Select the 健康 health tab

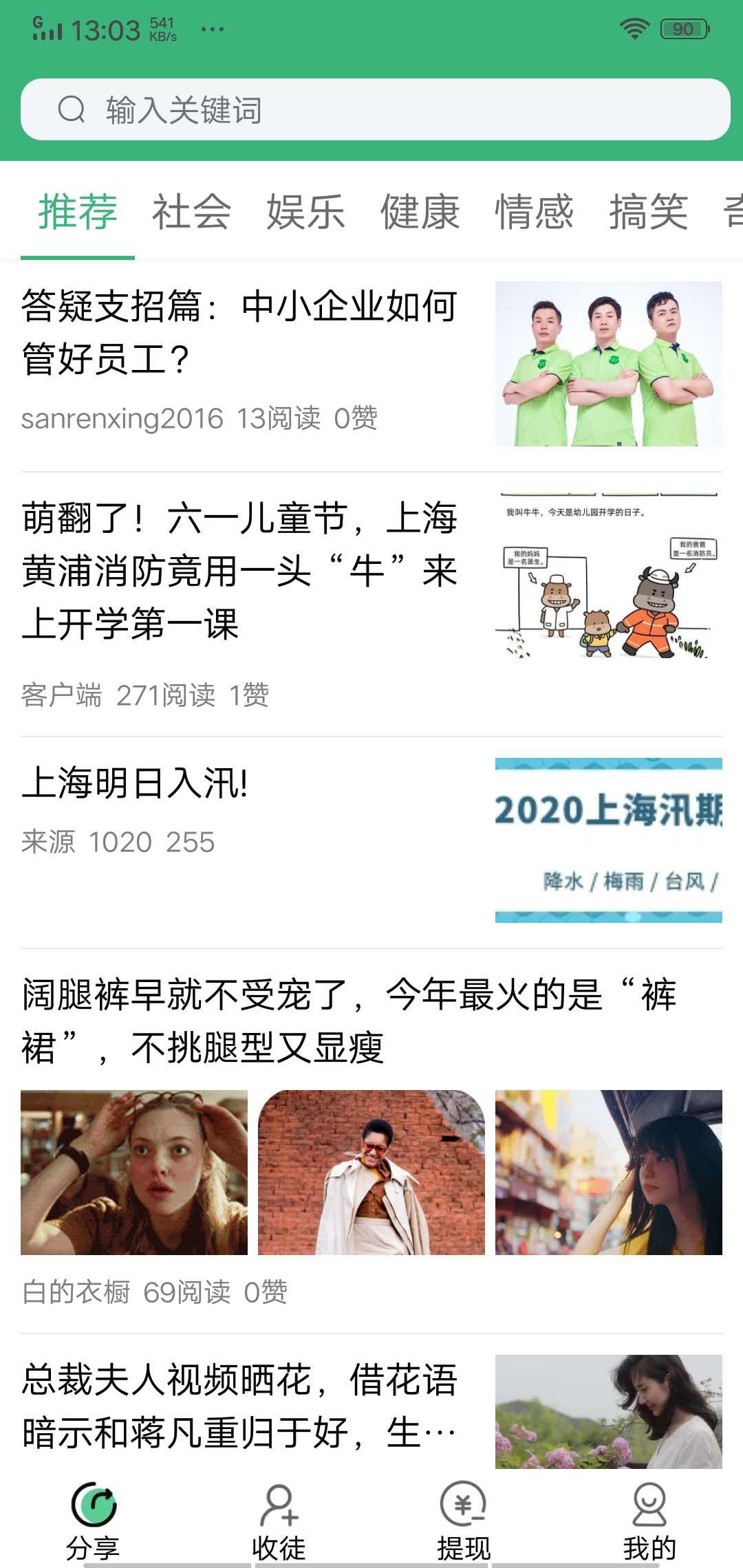pos(421,213)
